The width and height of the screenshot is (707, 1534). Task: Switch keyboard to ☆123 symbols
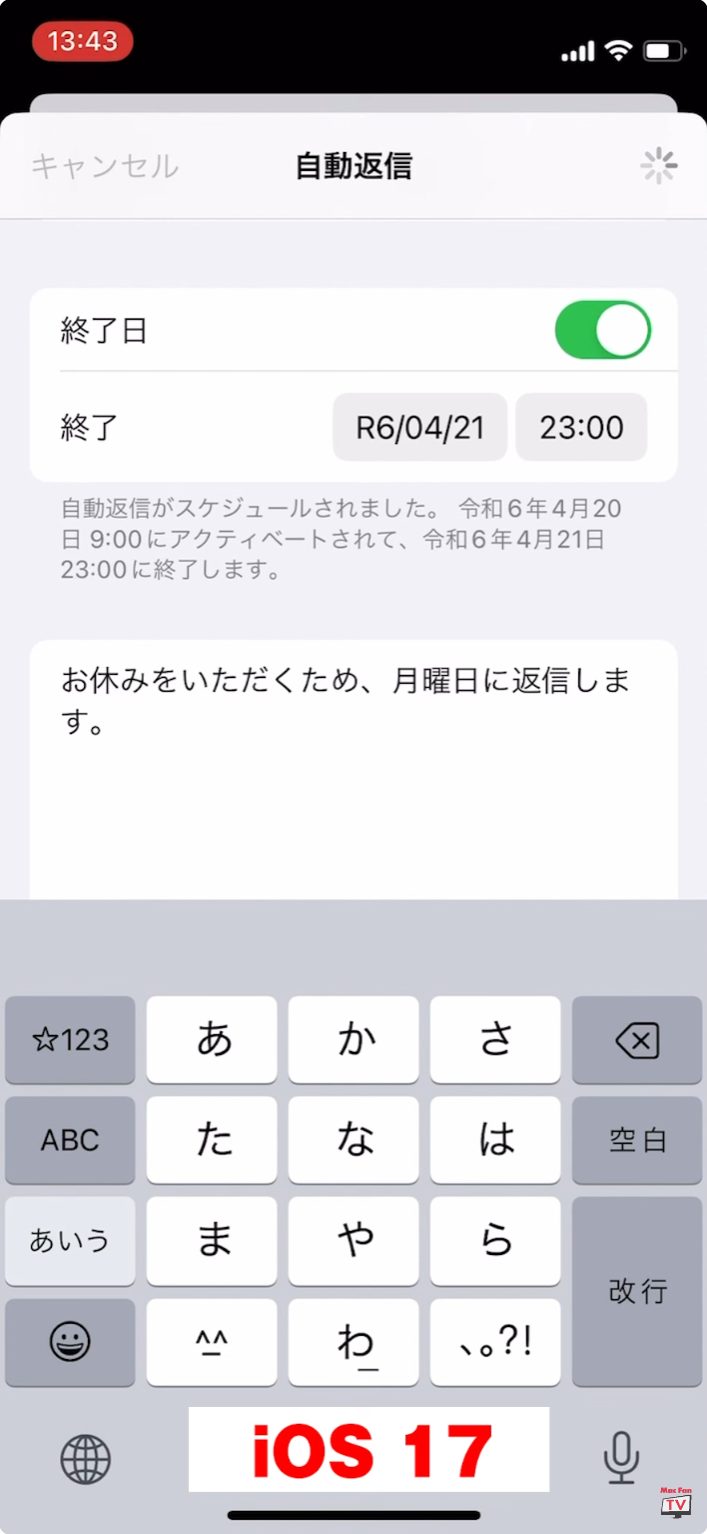pos(70,1040)
